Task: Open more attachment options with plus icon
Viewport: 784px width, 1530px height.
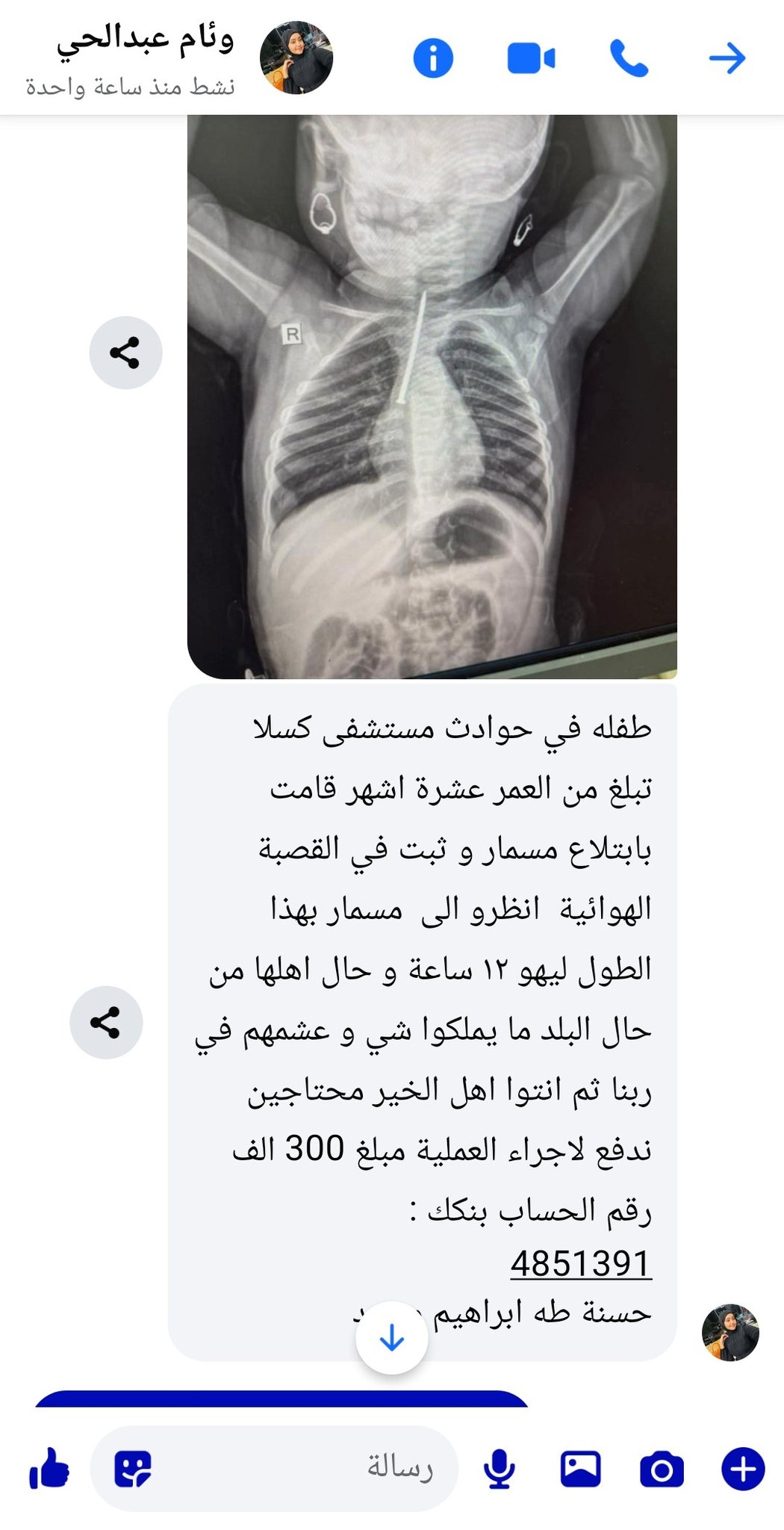Action: click(743, 1469)
